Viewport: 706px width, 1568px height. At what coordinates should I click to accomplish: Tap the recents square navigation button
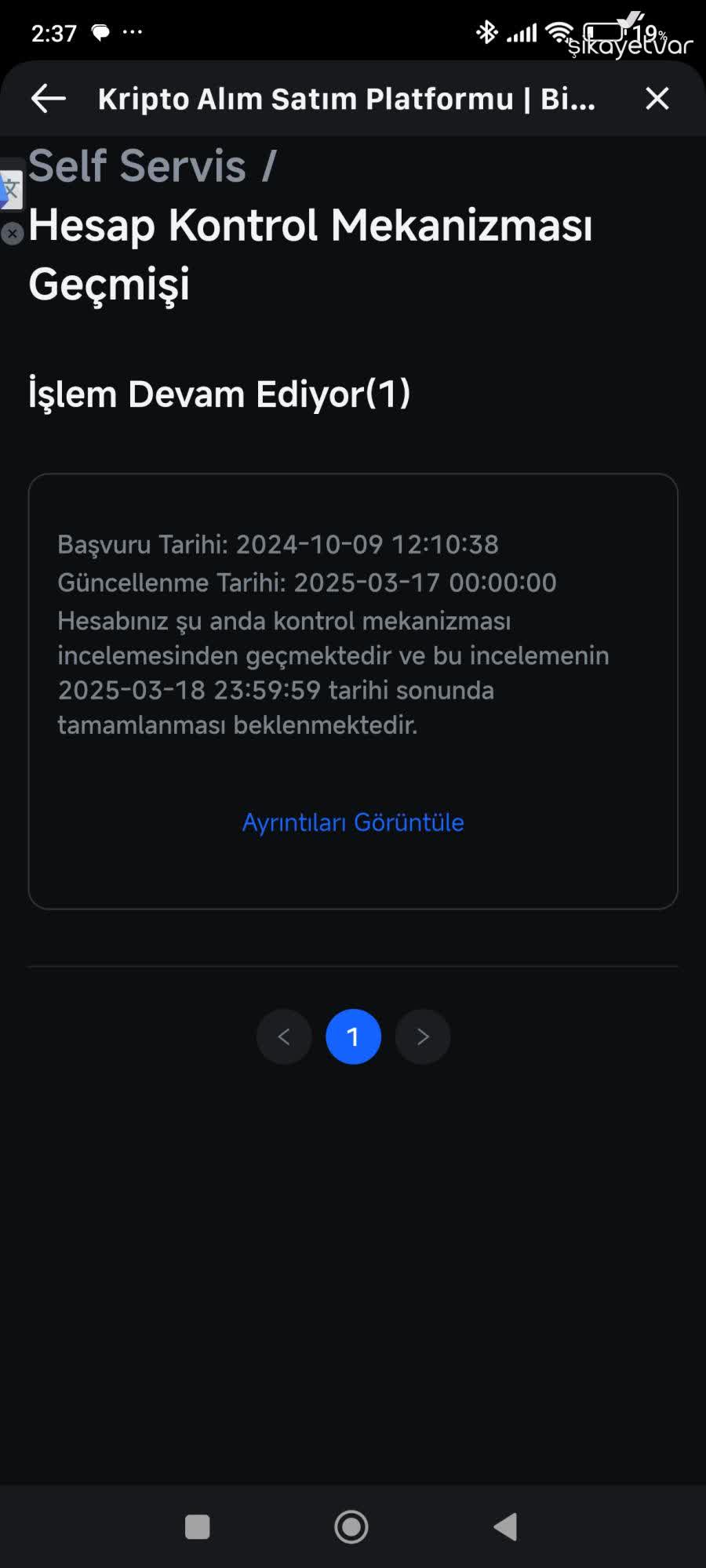pos(196,1527)
